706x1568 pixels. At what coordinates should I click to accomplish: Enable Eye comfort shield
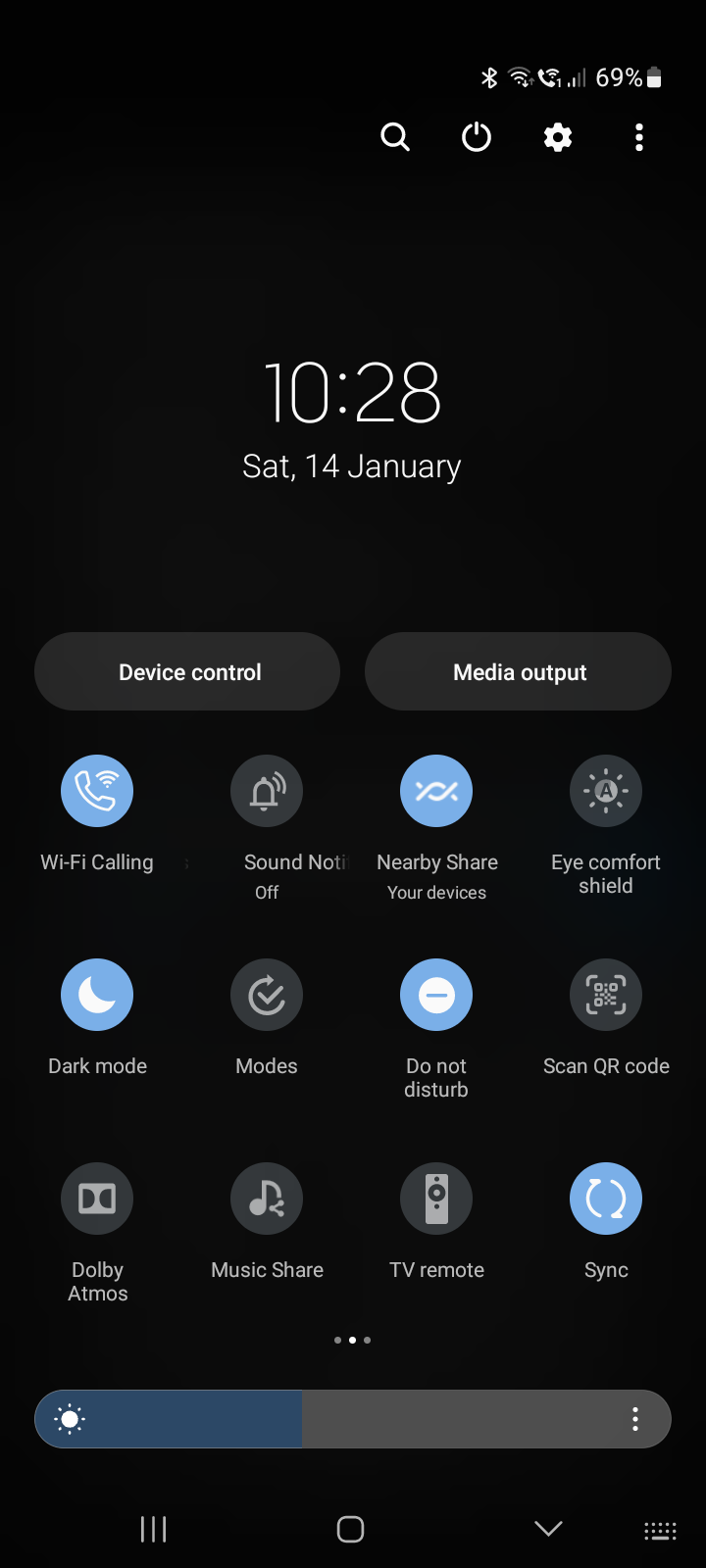pyautogui.click(x=606, y=791)
